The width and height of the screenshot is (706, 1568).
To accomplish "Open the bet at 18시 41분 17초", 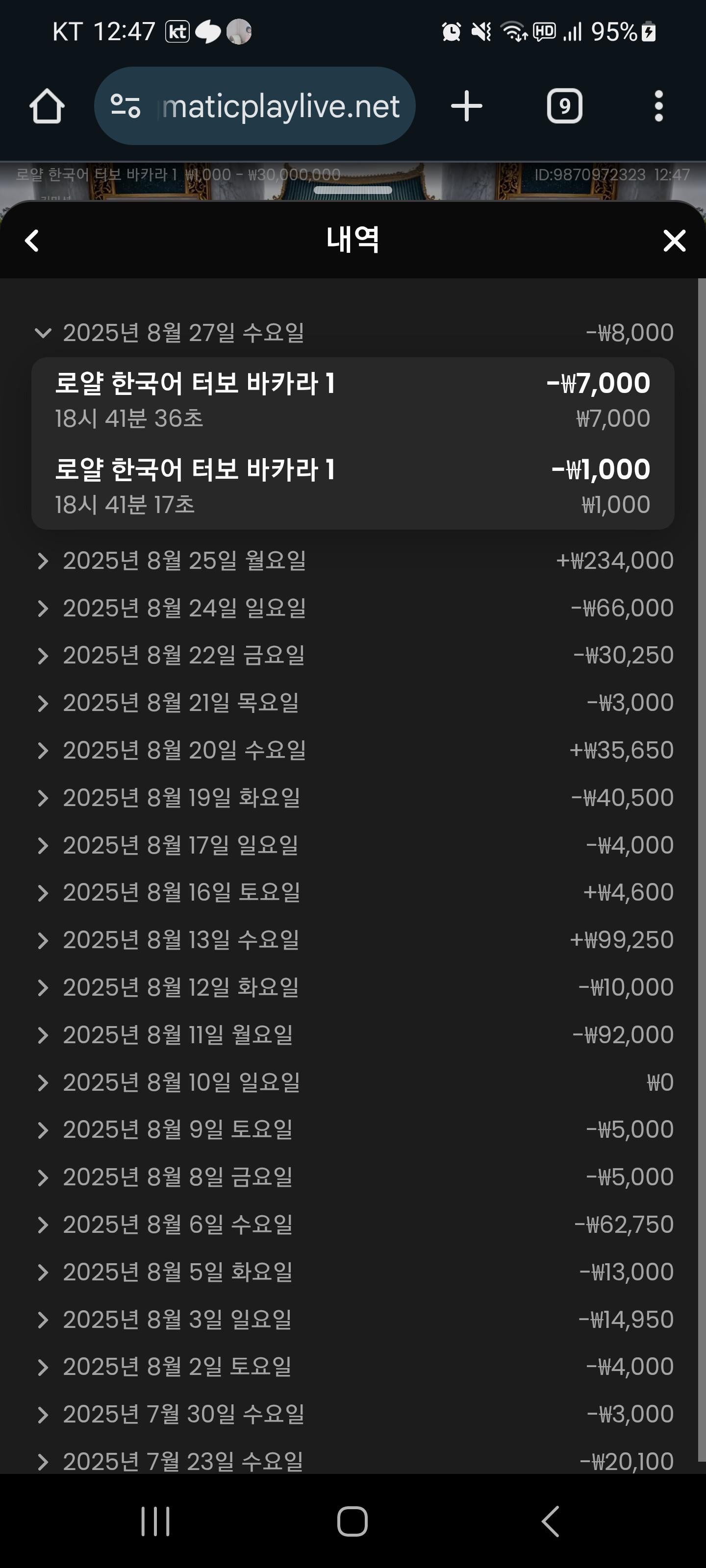I will pos(352,487).
